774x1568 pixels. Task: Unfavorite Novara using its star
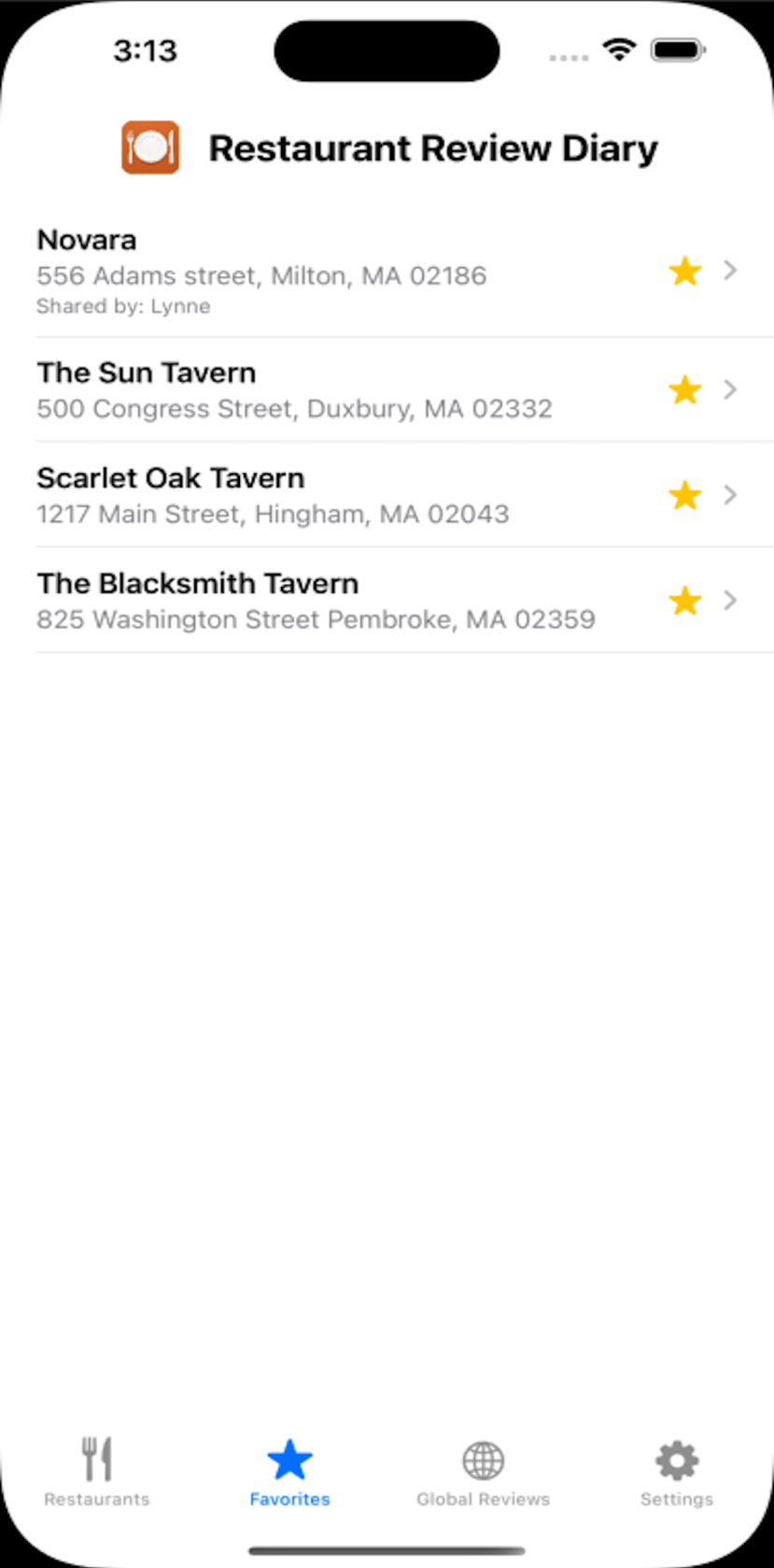[684, 271]
